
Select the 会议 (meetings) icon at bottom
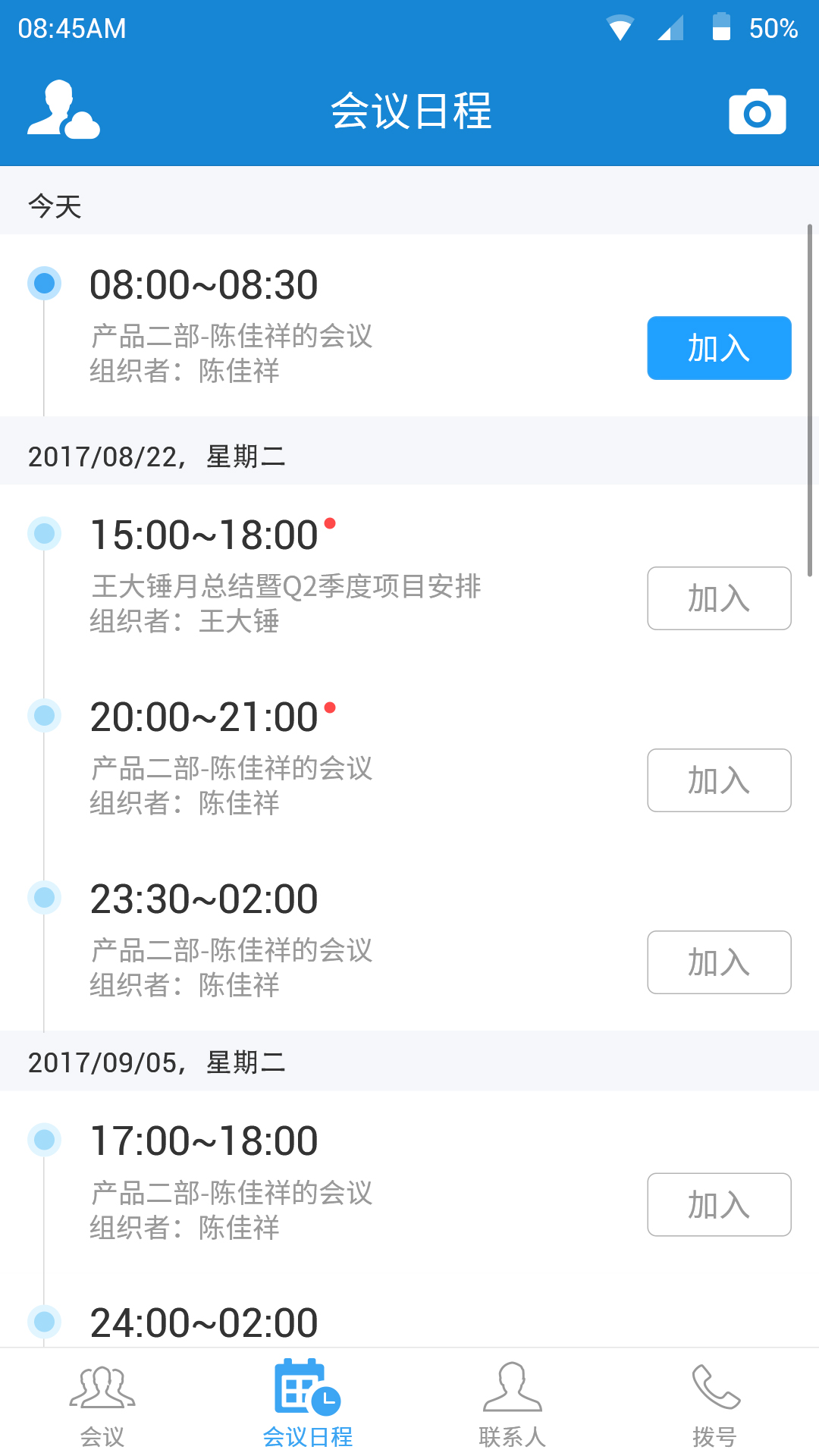pos(102,1403)
